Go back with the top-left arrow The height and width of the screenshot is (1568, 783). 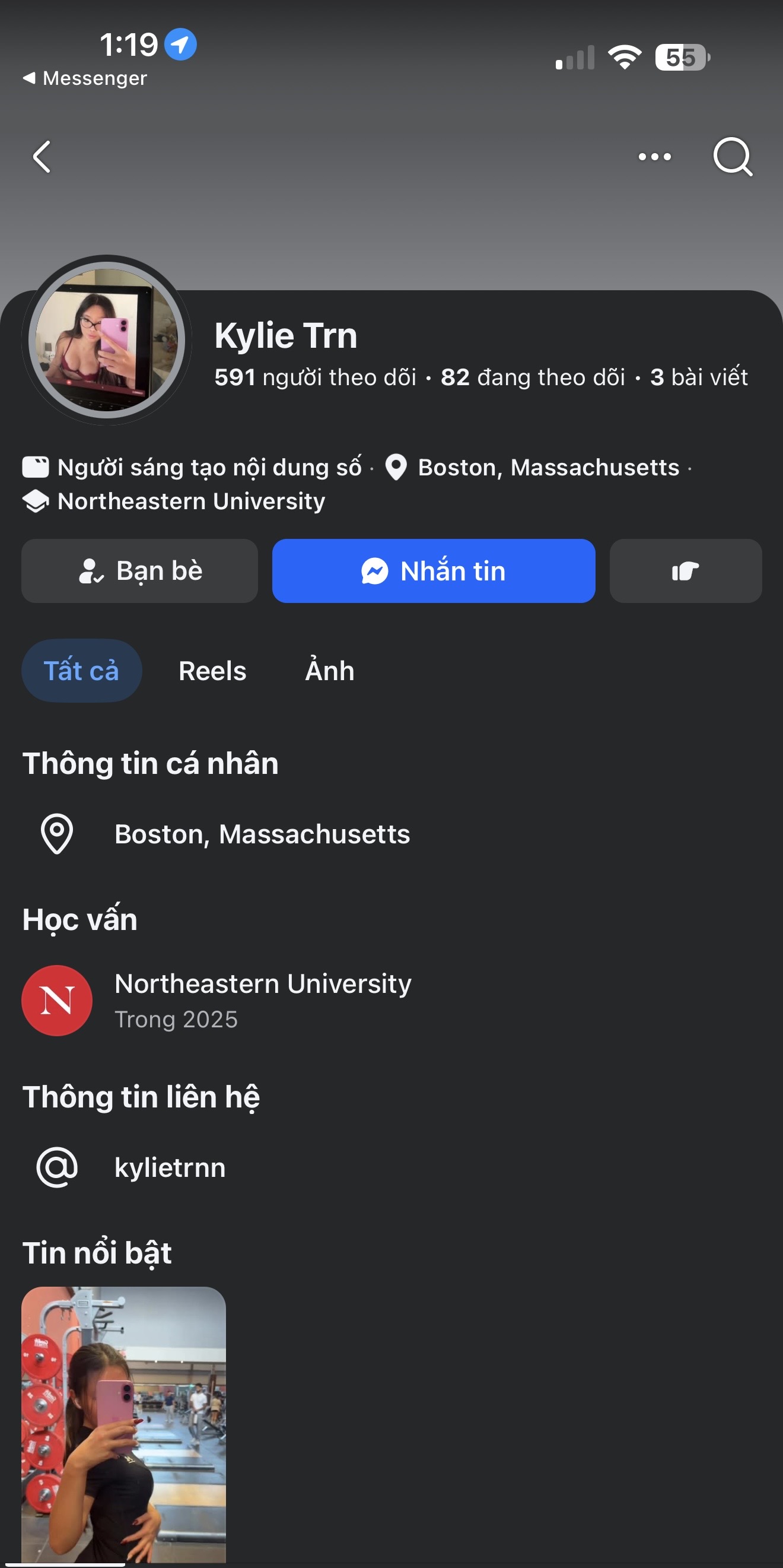[42, 157]
